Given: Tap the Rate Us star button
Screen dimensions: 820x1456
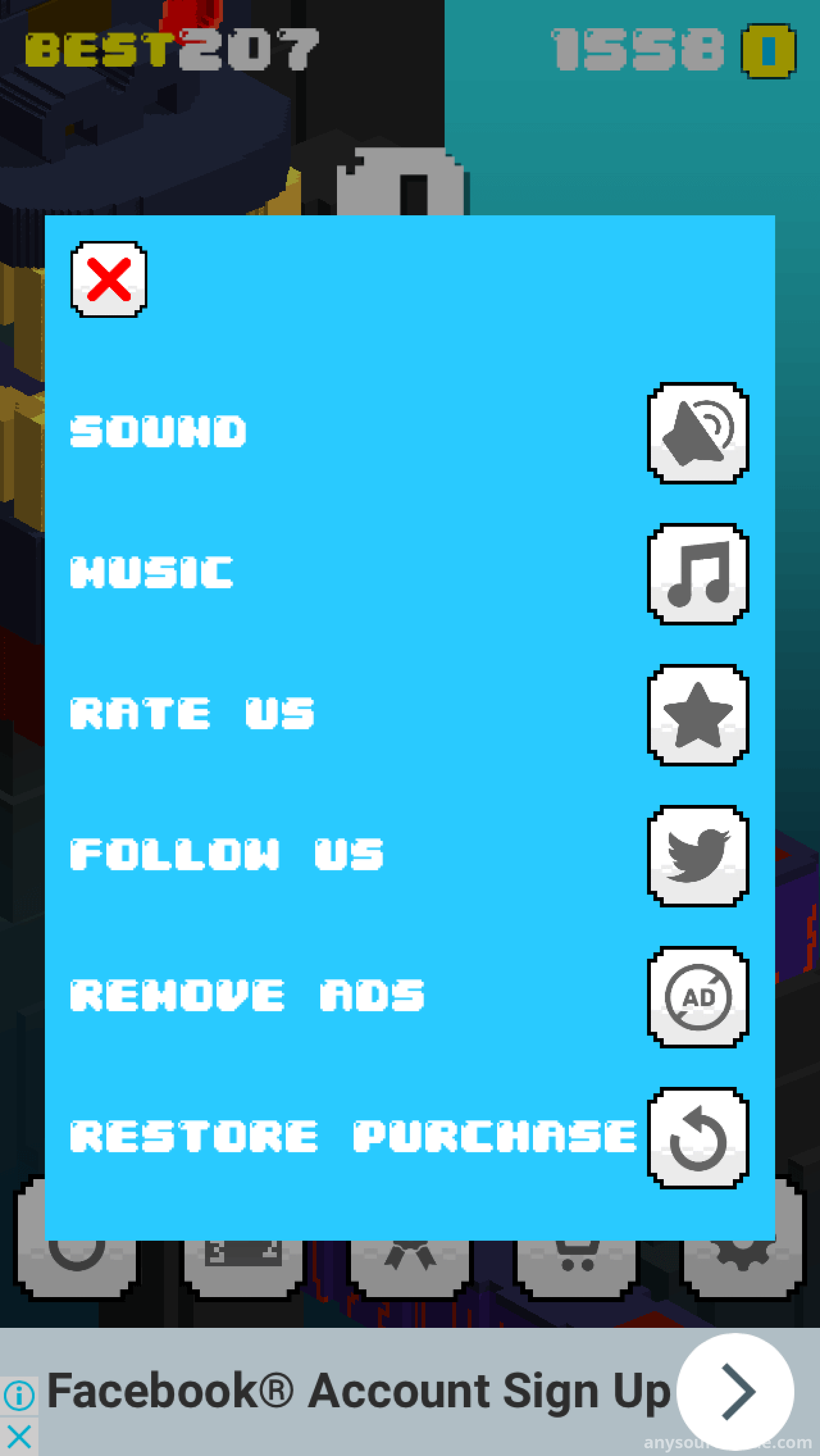Looking at the screenshot, I should click(x=698, y=715).
